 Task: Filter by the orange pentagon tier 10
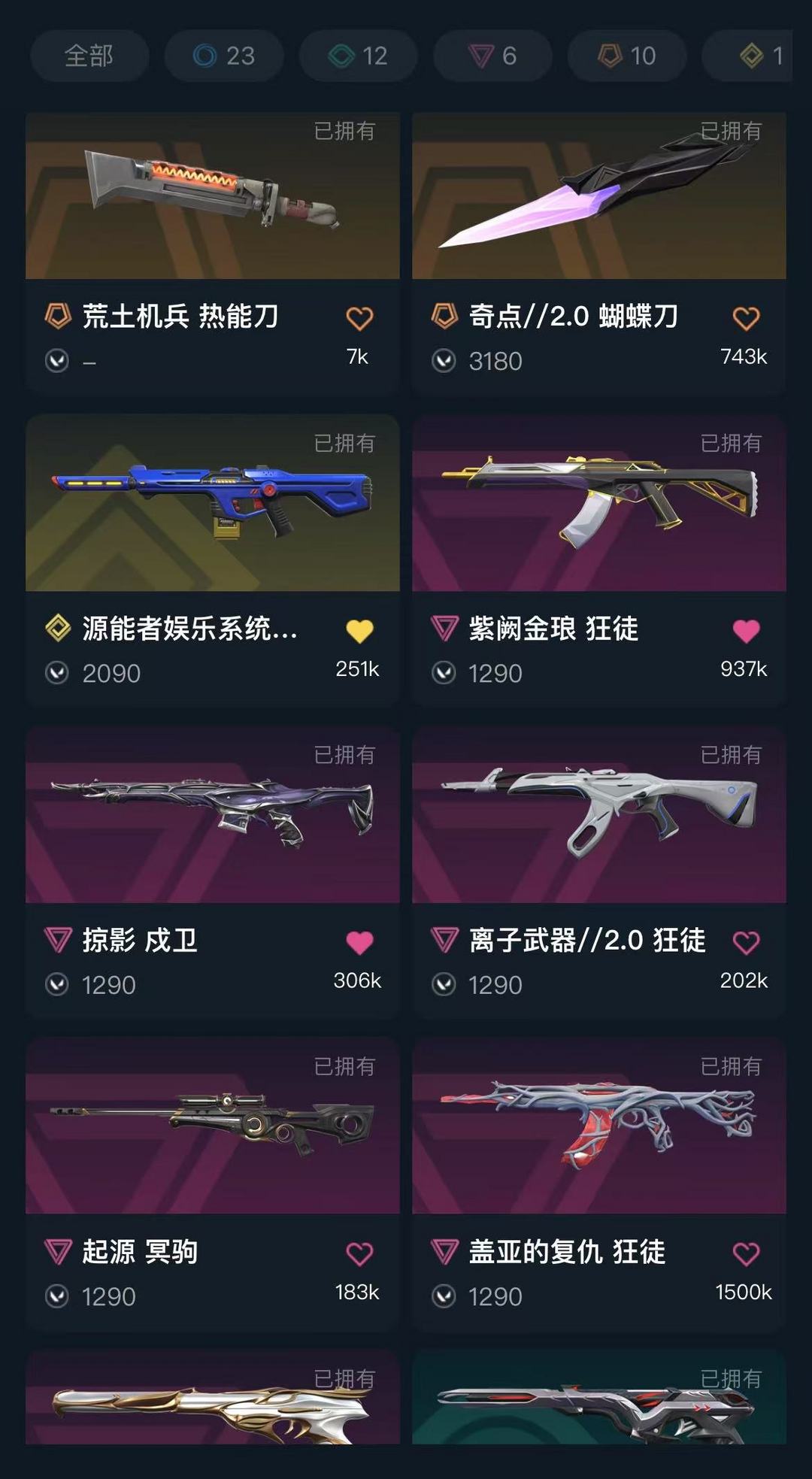click(x=627, y=56)
